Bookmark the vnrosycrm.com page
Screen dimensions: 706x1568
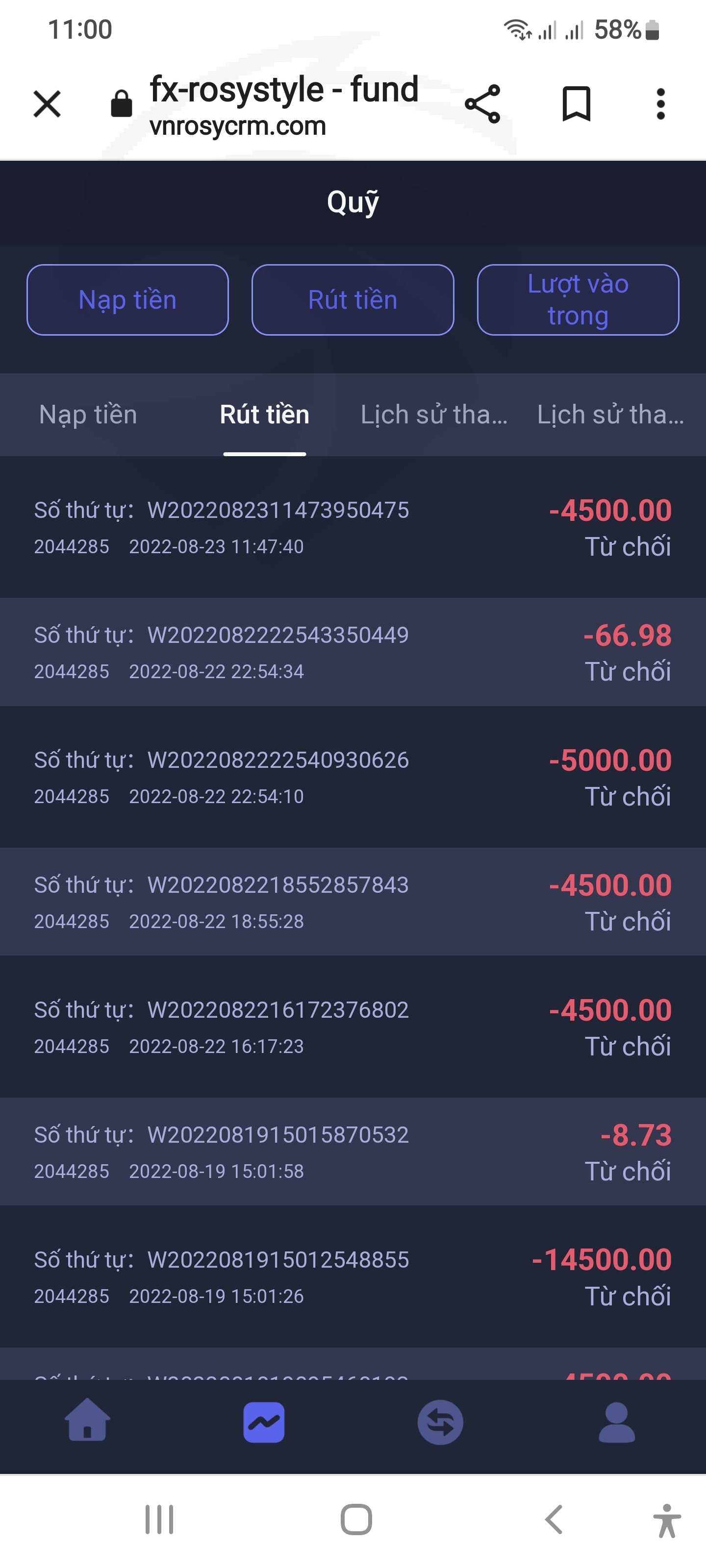pos(576,104)
